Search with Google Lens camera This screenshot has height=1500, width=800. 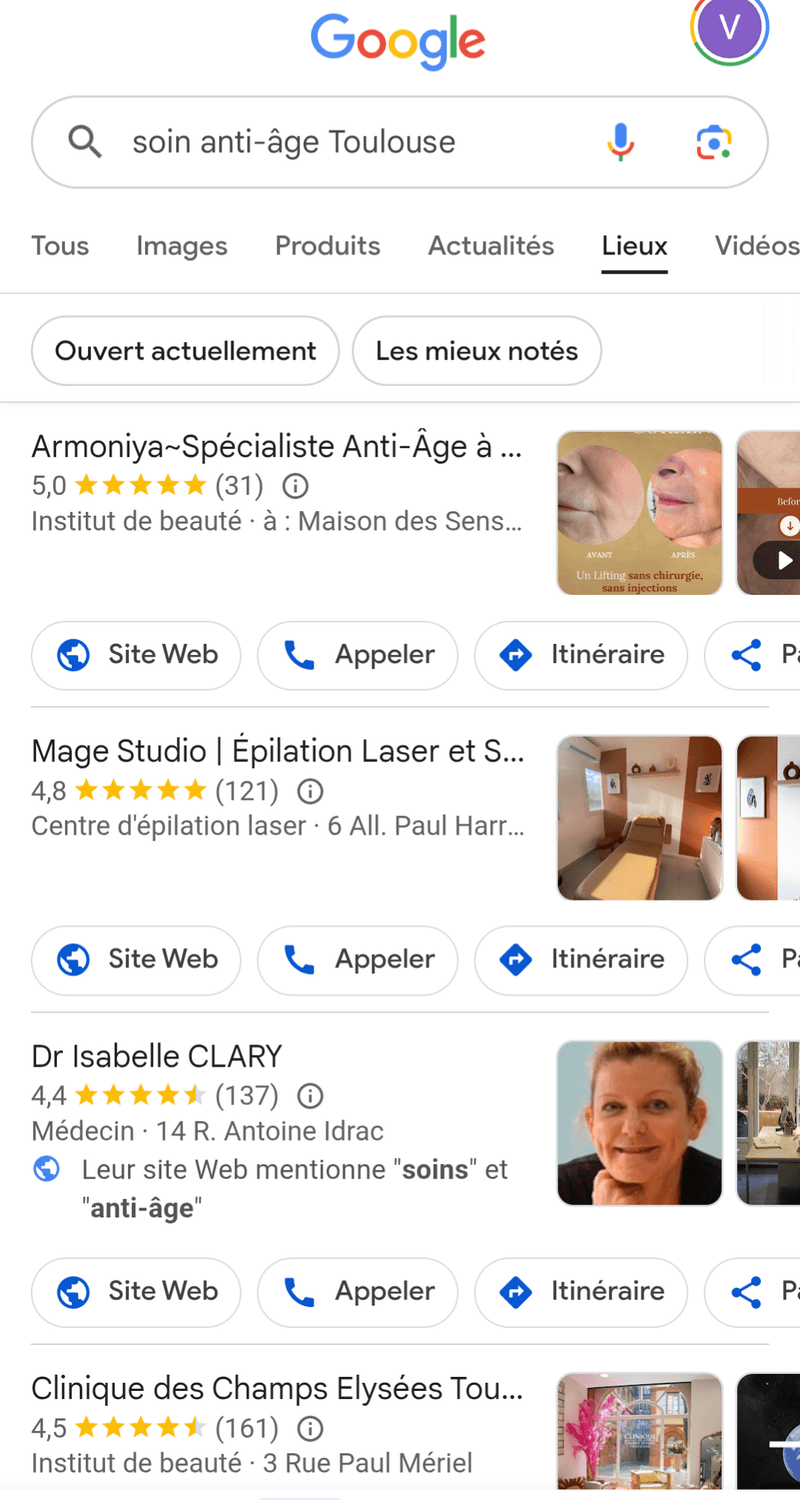point(714,142)
